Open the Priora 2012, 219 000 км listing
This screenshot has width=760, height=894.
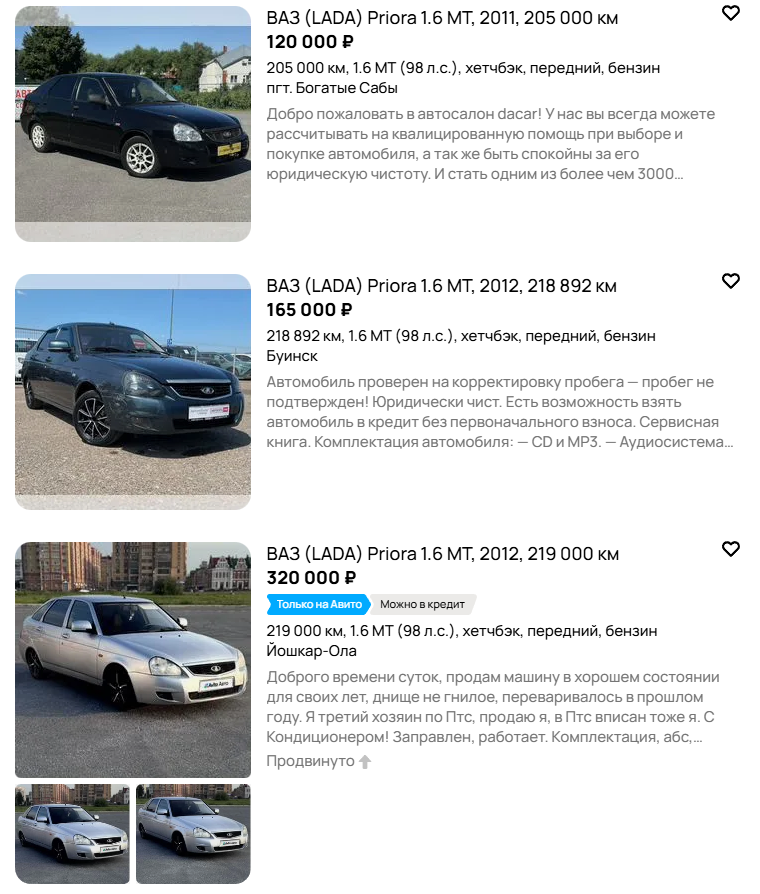442,554
